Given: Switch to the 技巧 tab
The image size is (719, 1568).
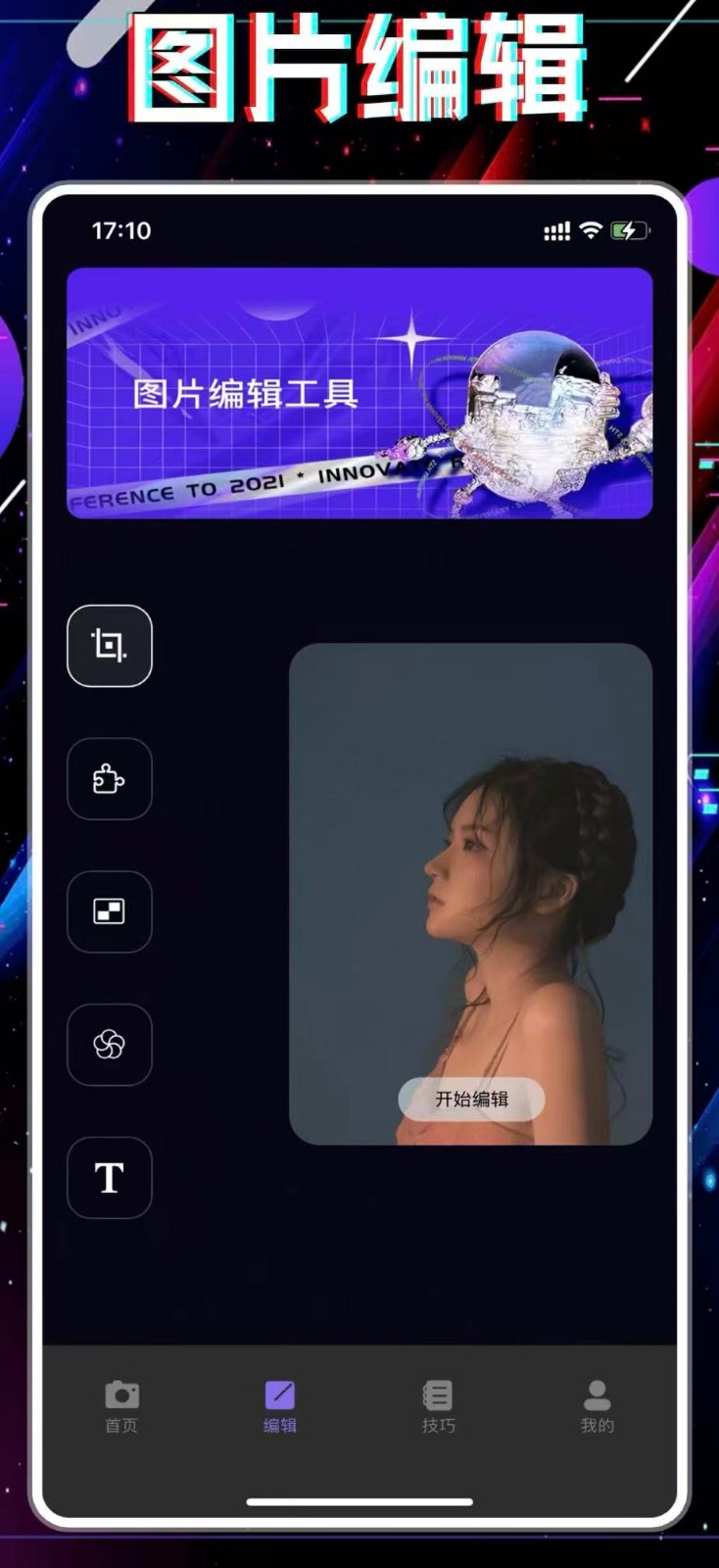Looking at the screenshot, I should coord(438,1426).
